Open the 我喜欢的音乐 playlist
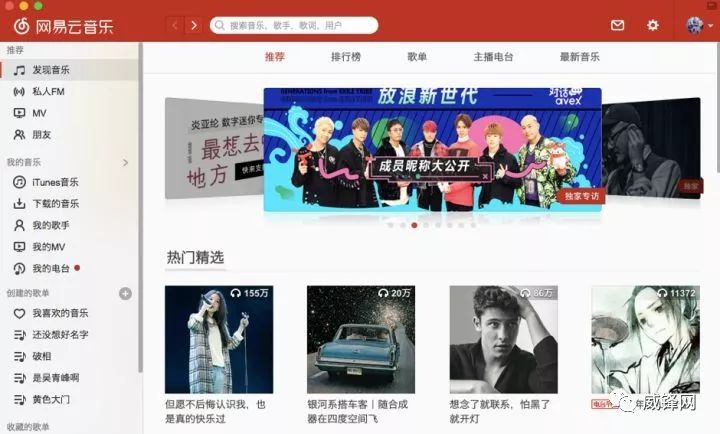 (59, 313)
